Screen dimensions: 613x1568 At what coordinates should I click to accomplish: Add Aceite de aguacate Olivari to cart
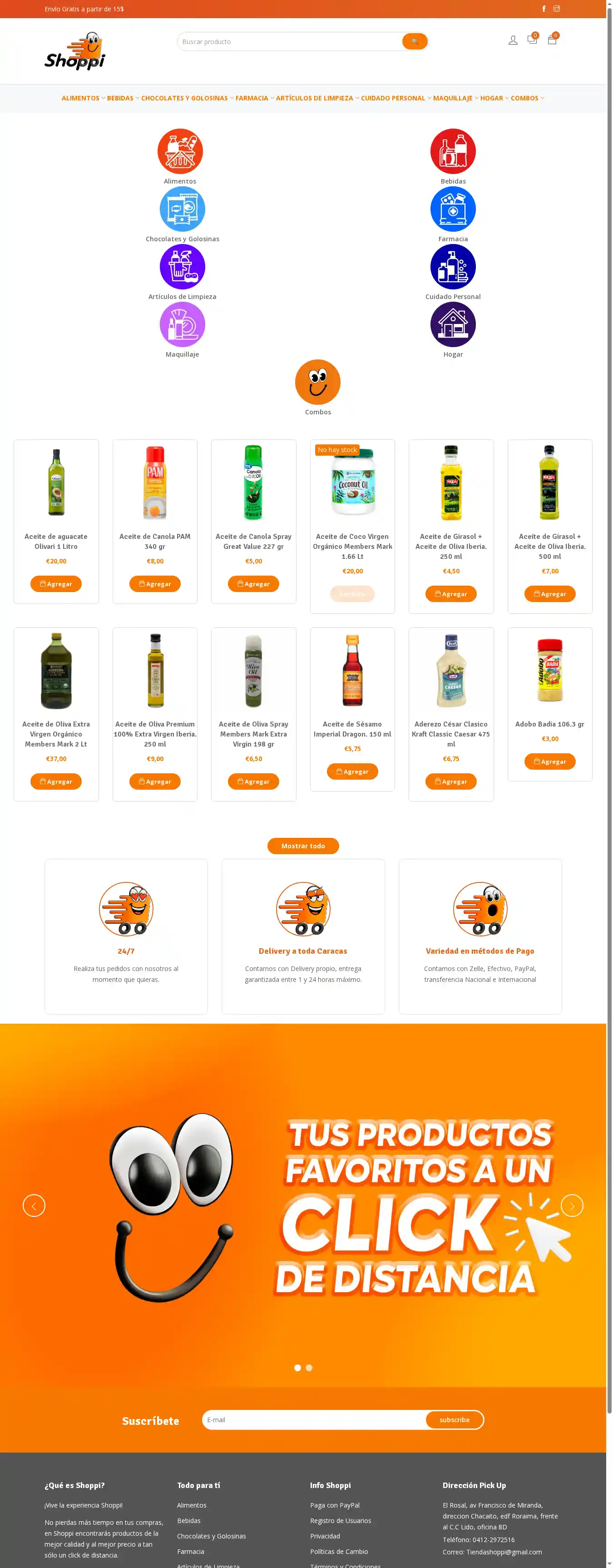56,584
